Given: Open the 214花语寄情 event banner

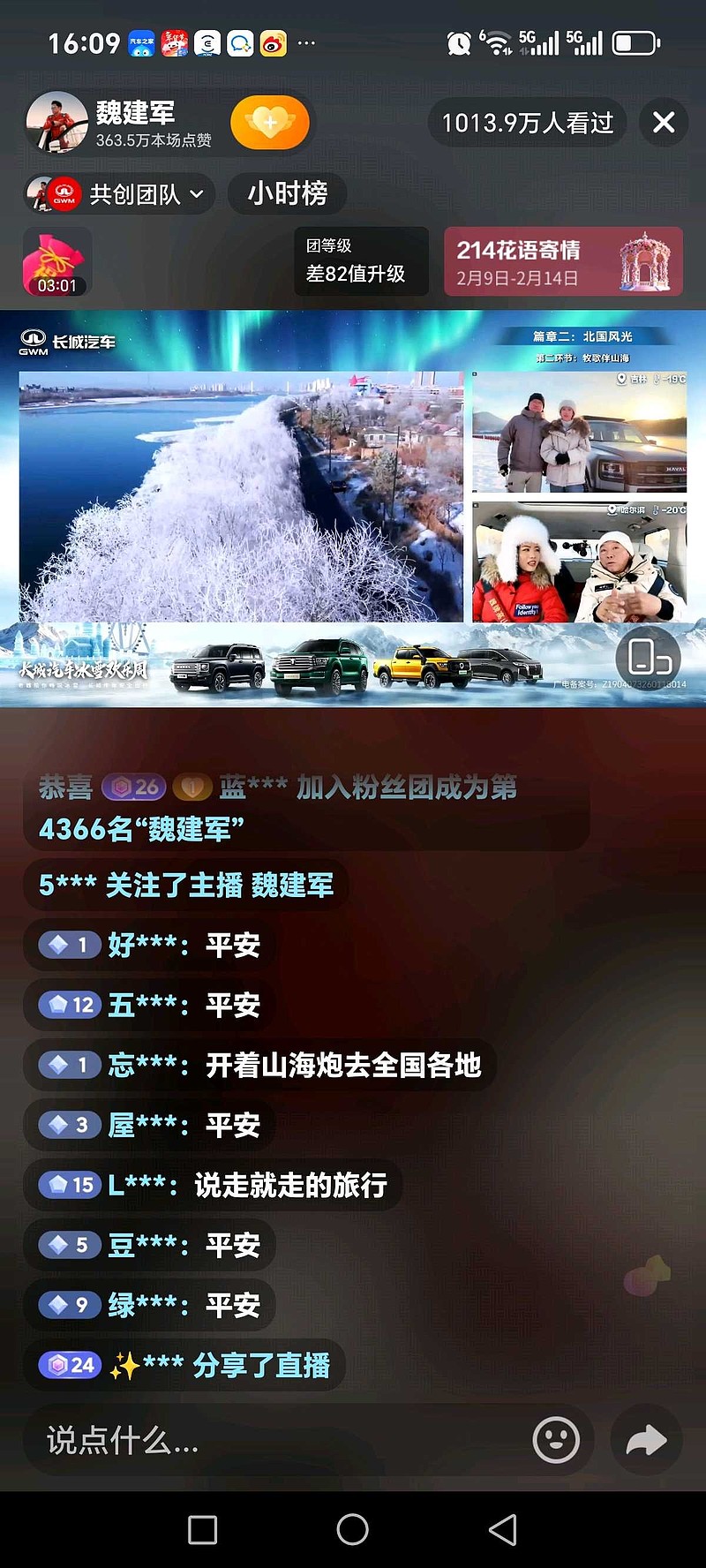Looking at the screenshot, I should click(563, 261).
